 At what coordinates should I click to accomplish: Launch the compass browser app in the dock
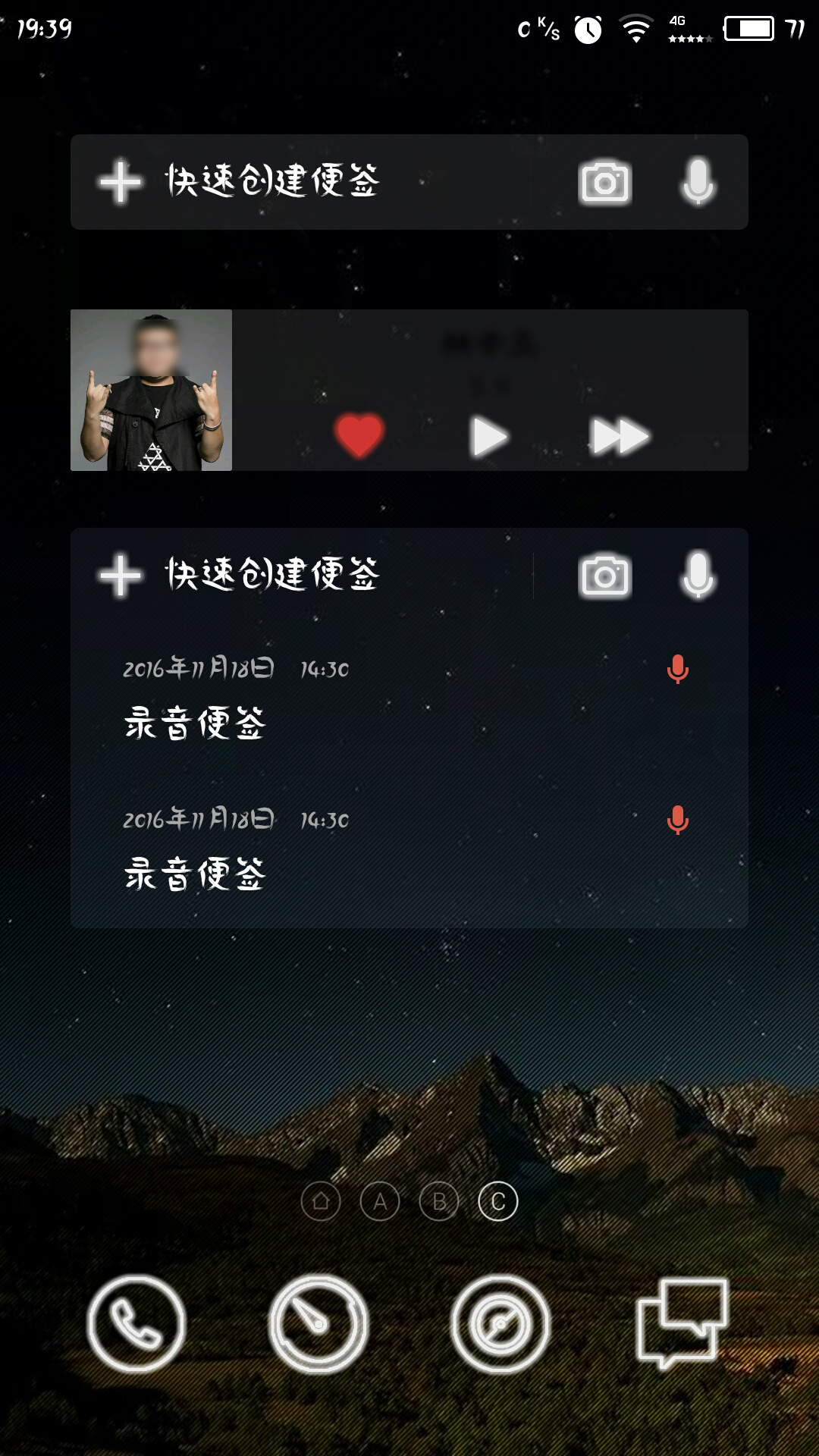point(500,1323)
